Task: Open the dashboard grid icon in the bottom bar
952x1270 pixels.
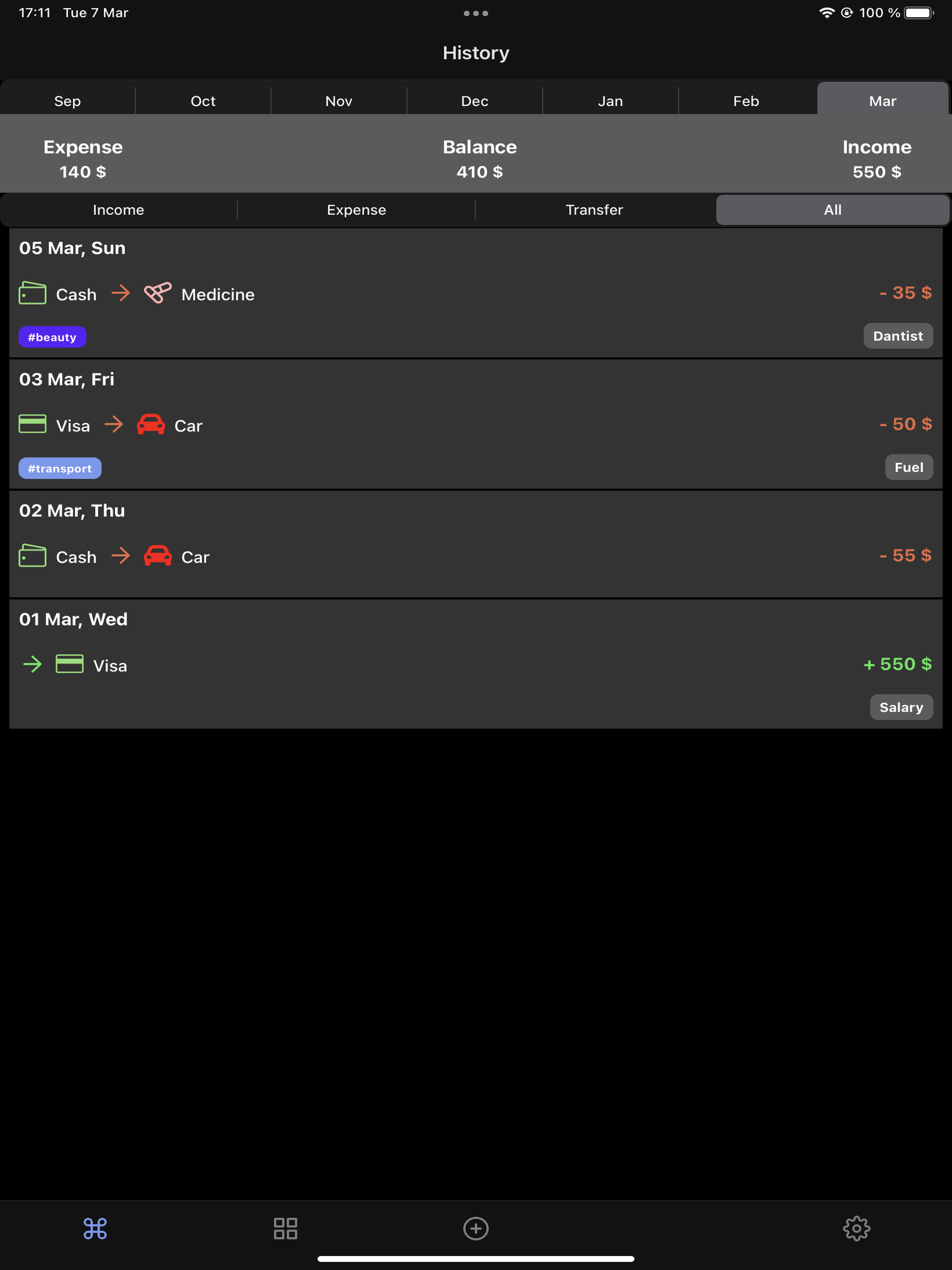Action: [x=285, y=1228]
